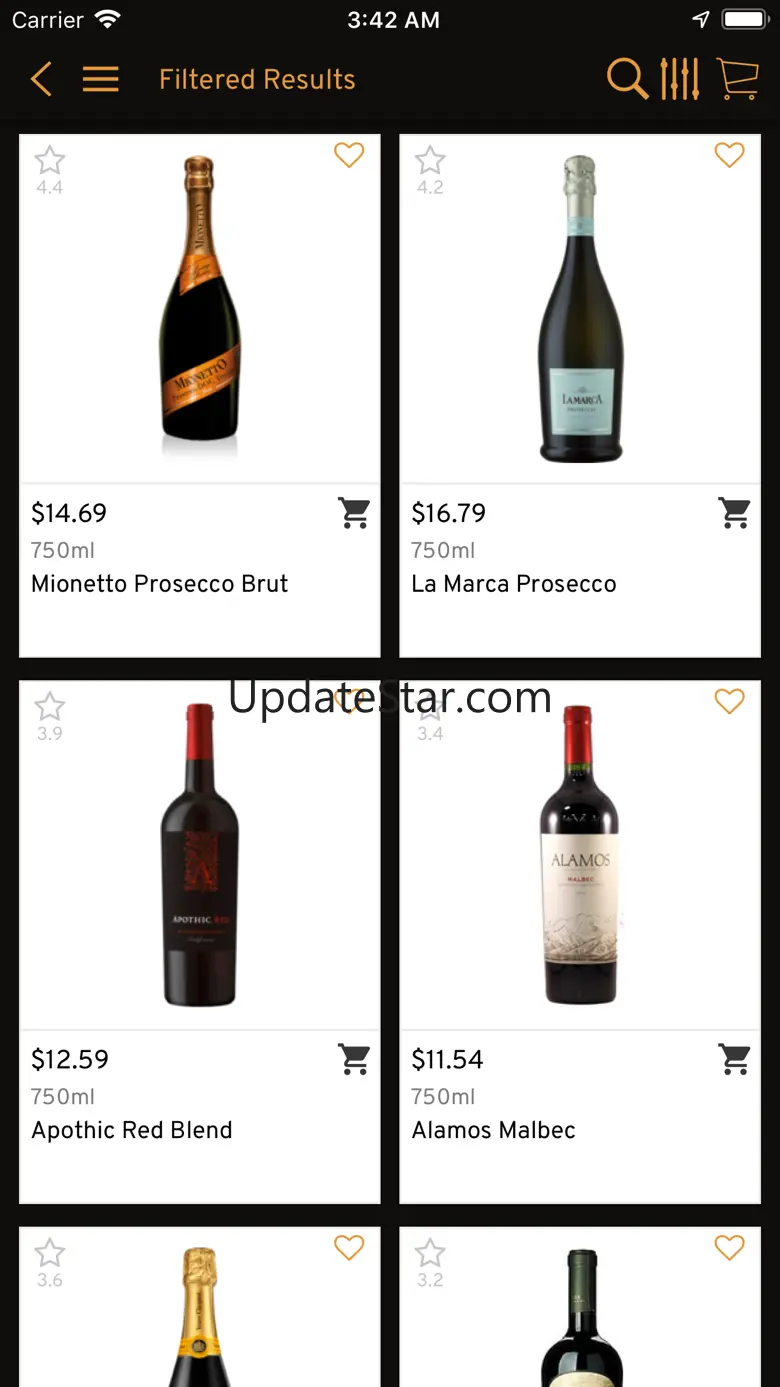Add La Marca Prosecco to cart

pyautogui.click(x=735, y=513)
